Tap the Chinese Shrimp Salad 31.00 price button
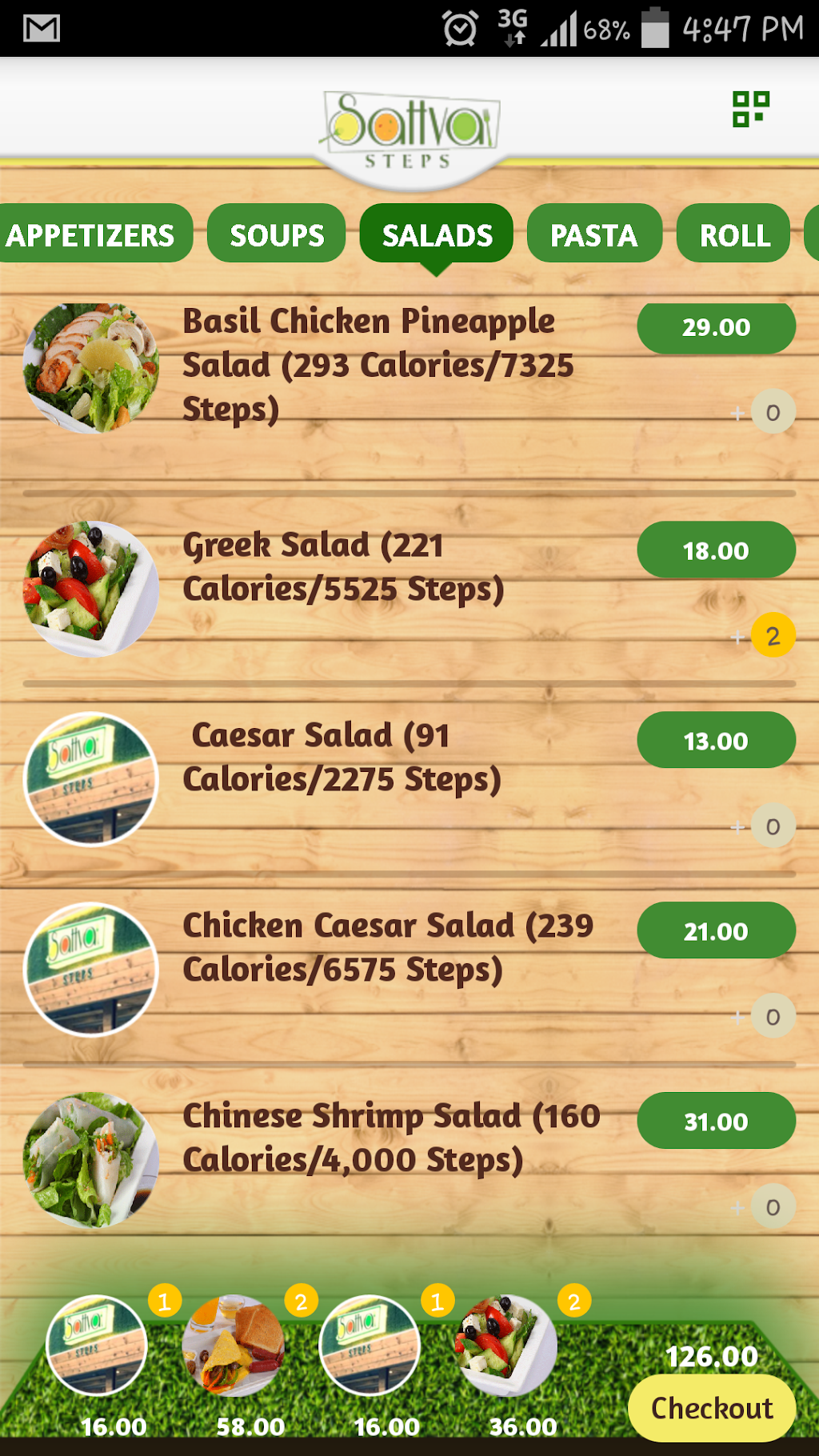 716,1122
